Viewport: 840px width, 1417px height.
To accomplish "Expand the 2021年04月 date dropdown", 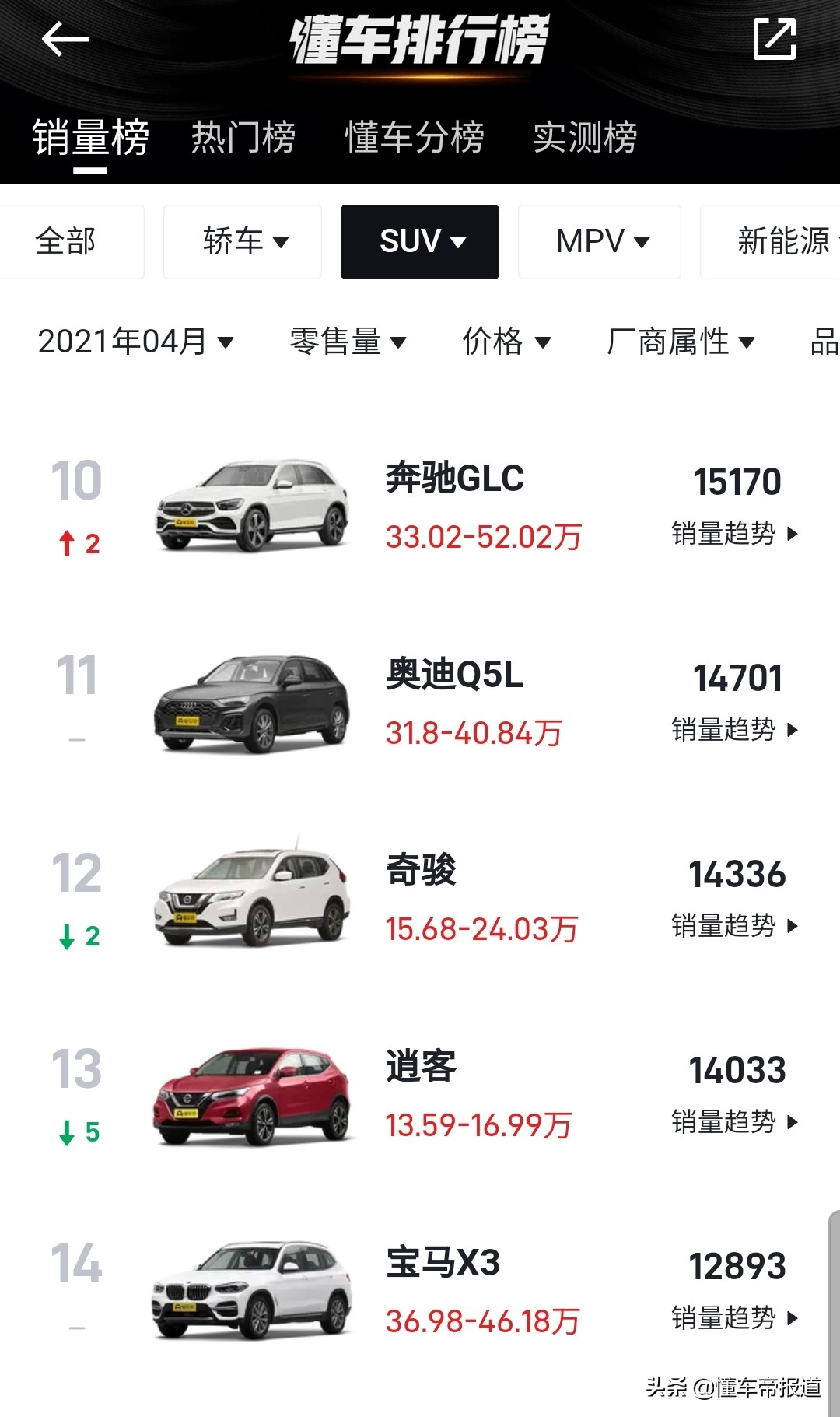I will pos(137,342).
